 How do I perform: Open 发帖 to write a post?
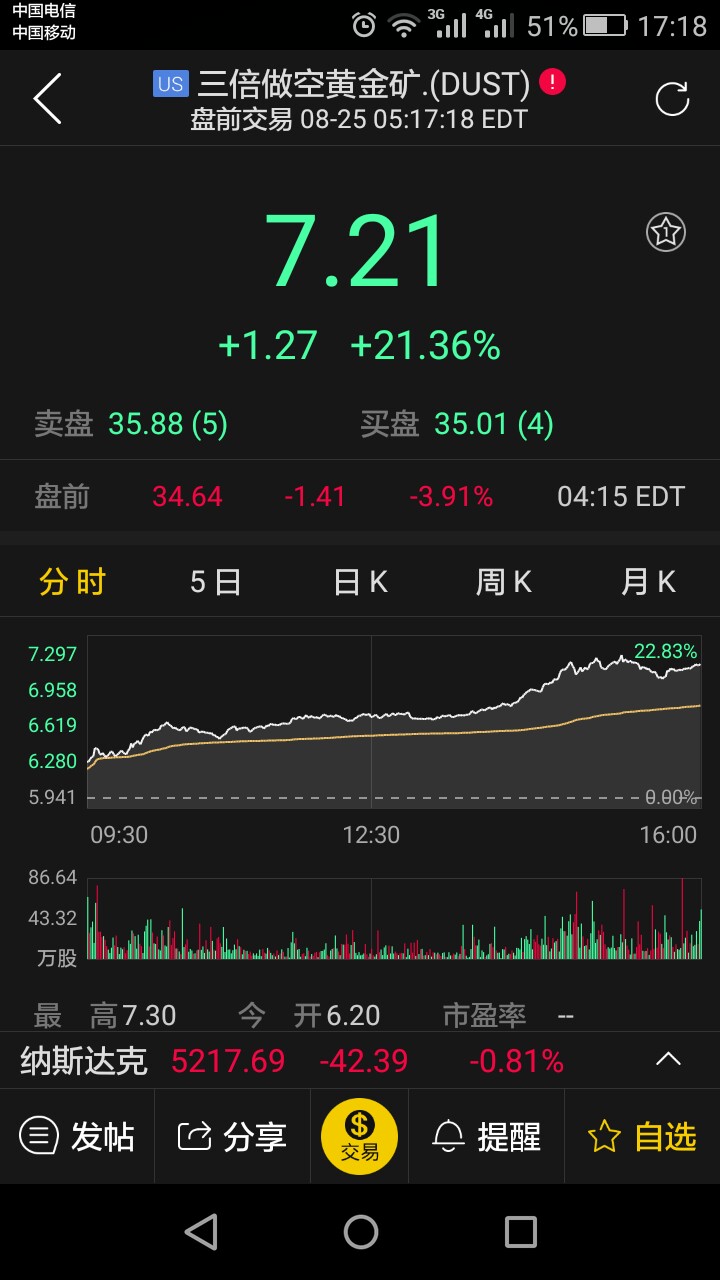[x=77, y=1137]
